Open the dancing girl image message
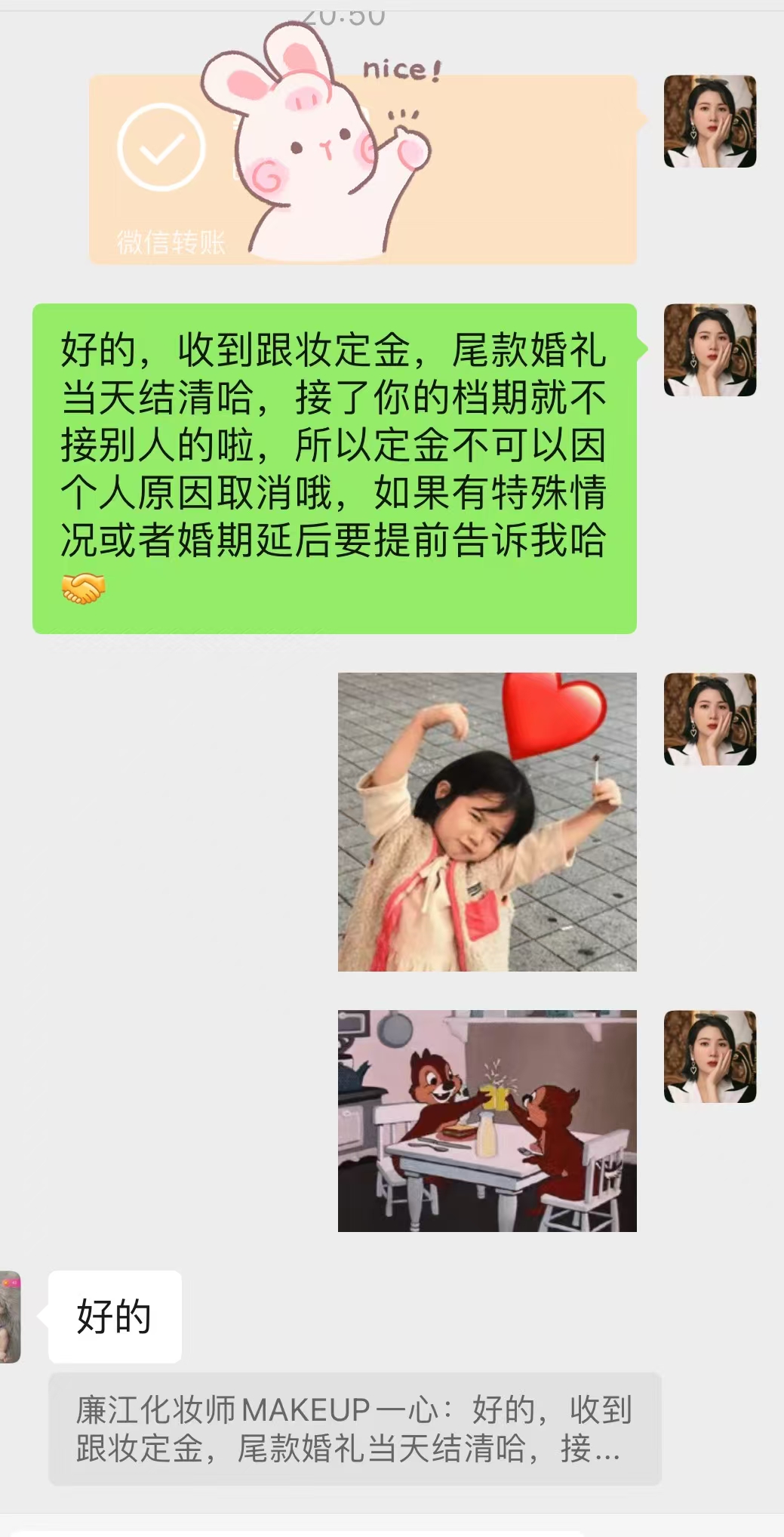 coord(487,821)
